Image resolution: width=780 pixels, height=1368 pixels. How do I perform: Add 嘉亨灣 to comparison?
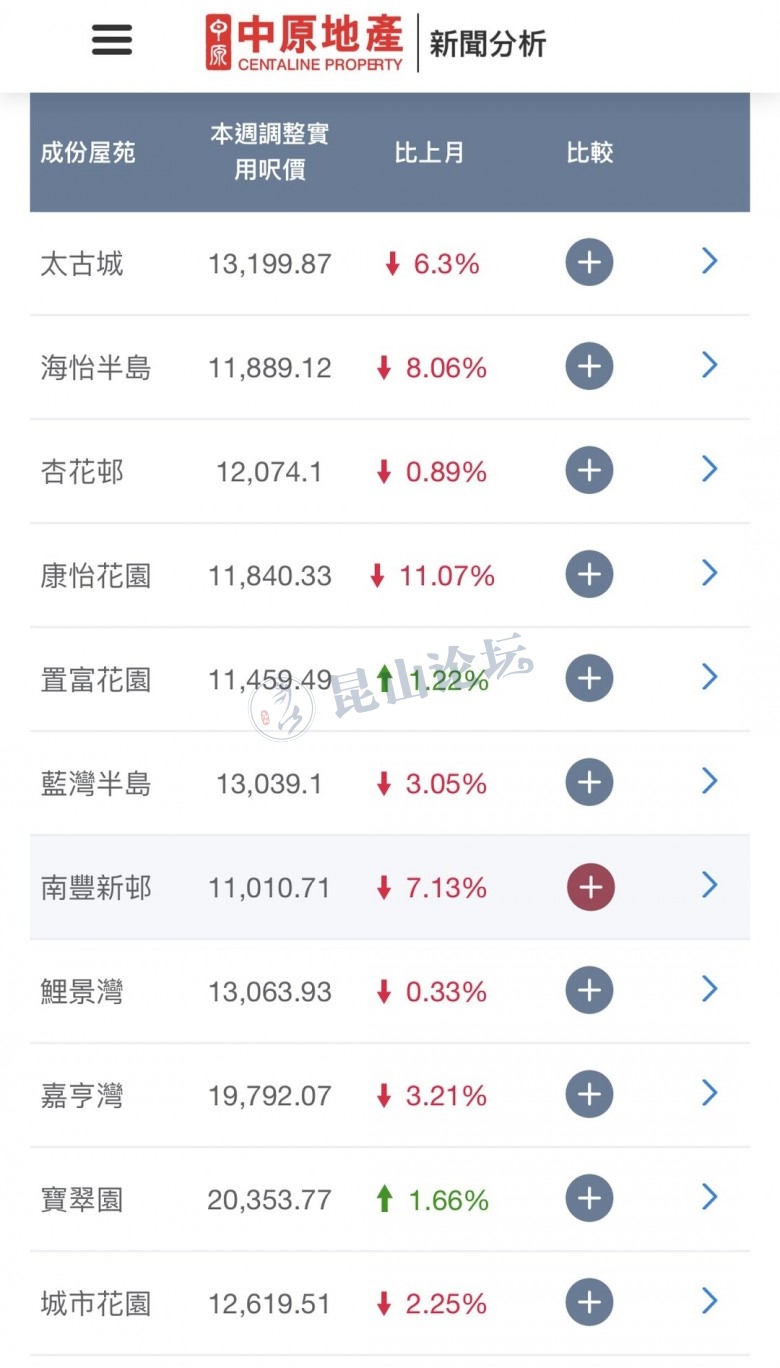589,1095
